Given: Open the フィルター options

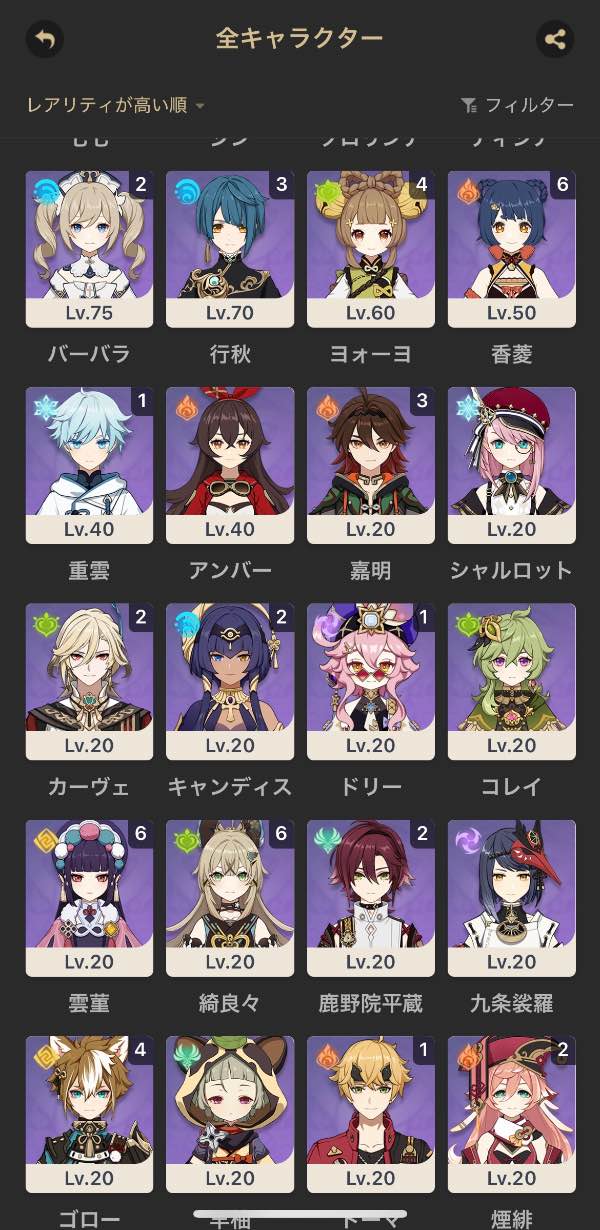Looking at the screenshot, I should 517,106.
